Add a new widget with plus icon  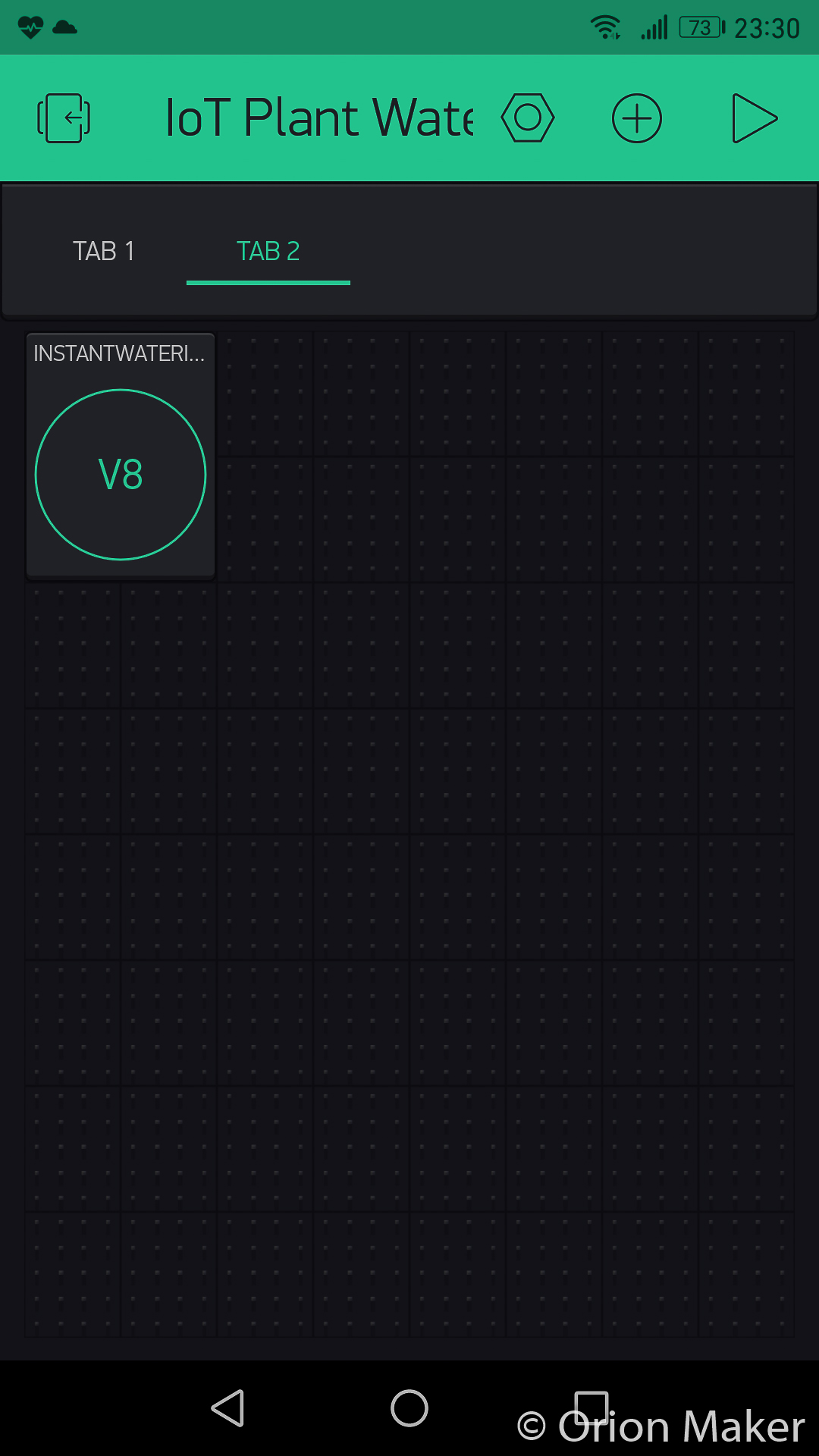637,118
